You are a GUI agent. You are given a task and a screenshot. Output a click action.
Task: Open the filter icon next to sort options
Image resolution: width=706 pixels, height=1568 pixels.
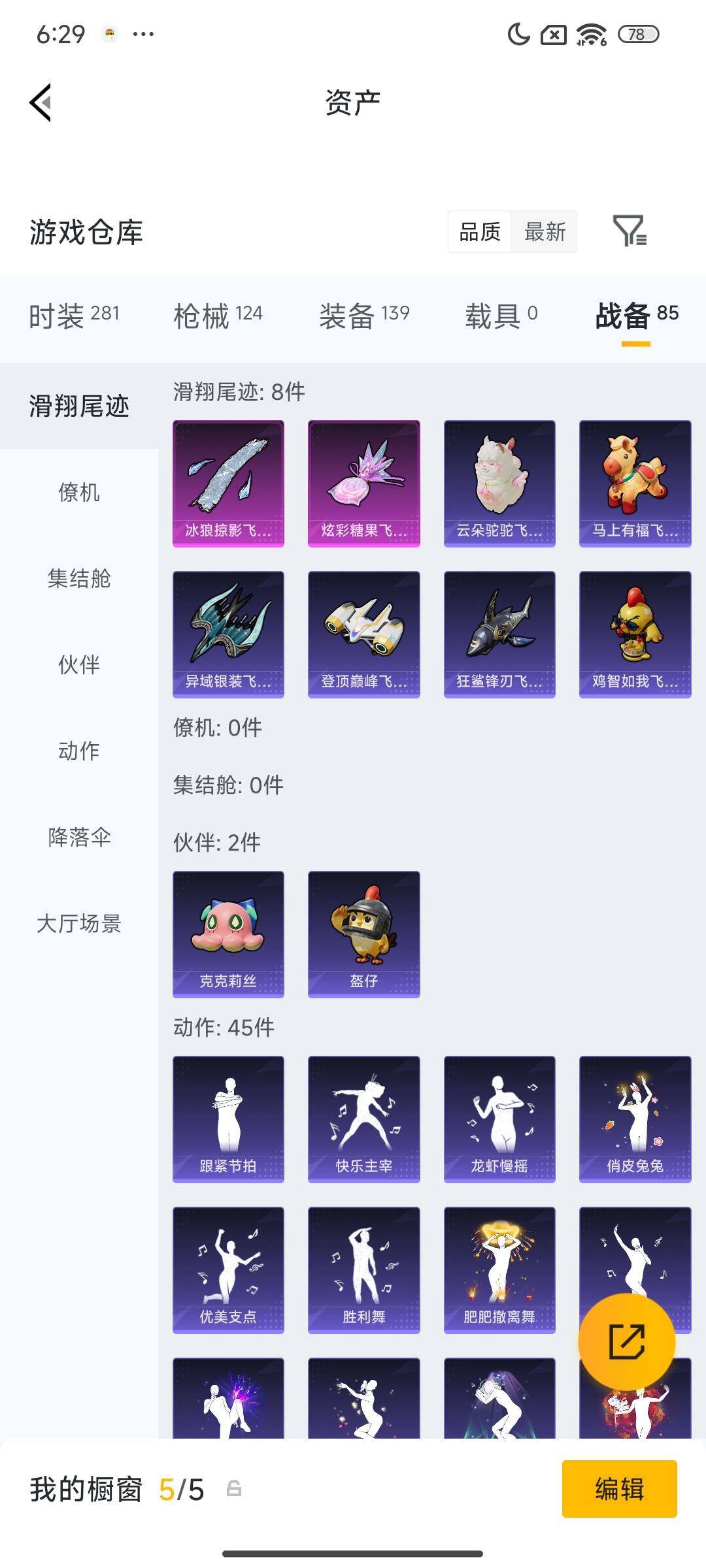tap(631, 232)
